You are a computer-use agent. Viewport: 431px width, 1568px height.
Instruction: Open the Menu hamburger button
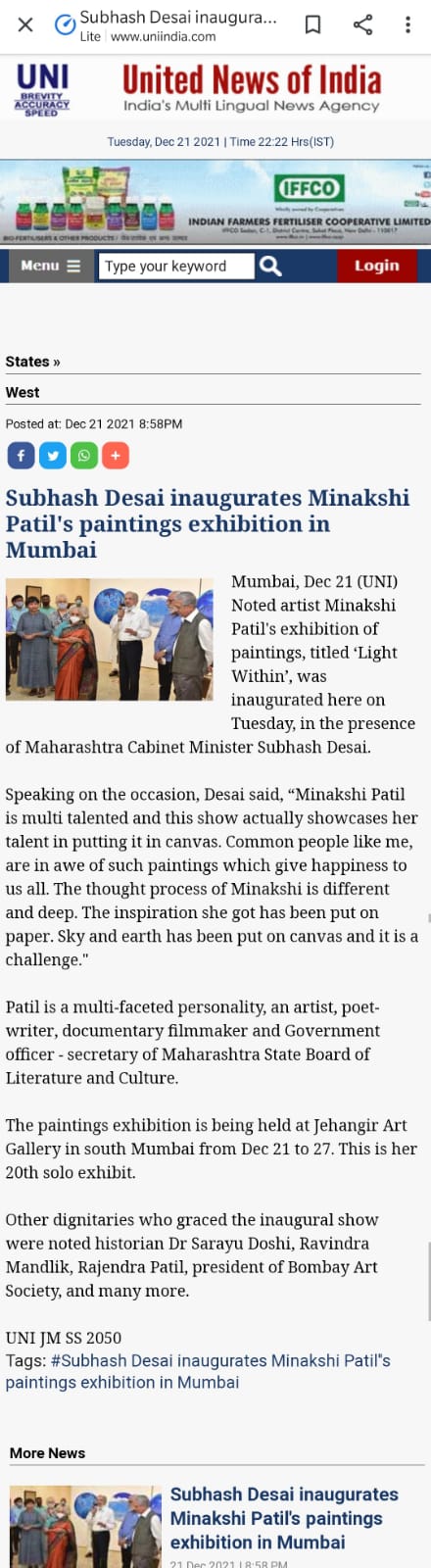(x=51, y=266)
